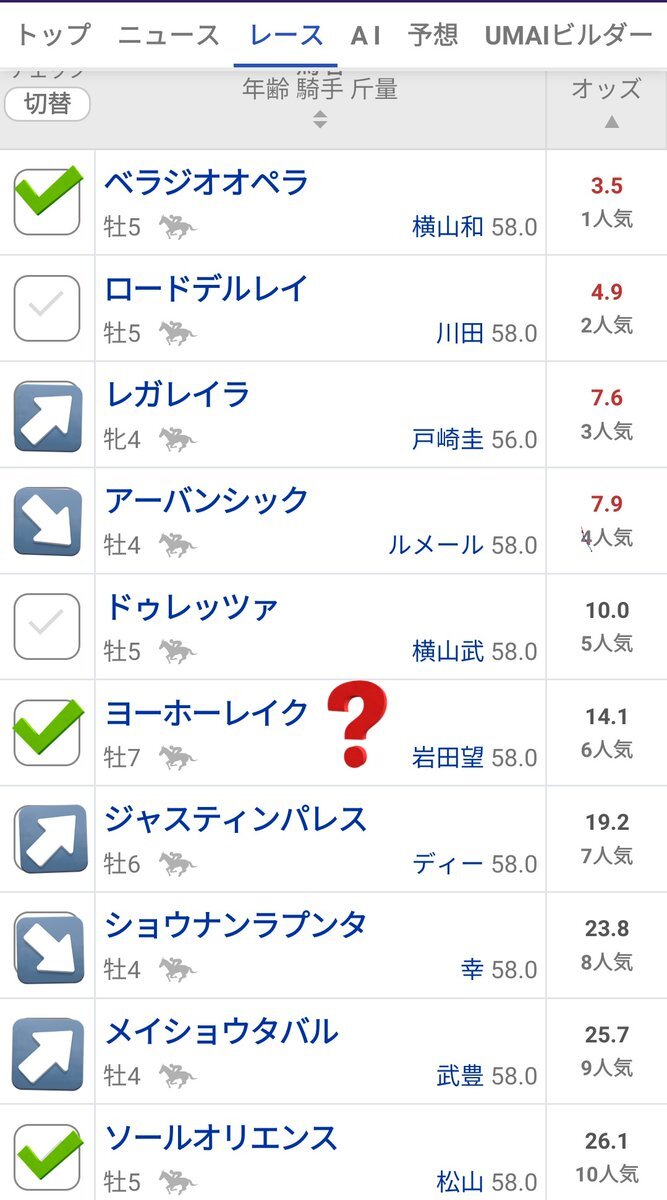
Task: Uncheck the ベラジオオペラ checkbox
Action: coord(47,201)
